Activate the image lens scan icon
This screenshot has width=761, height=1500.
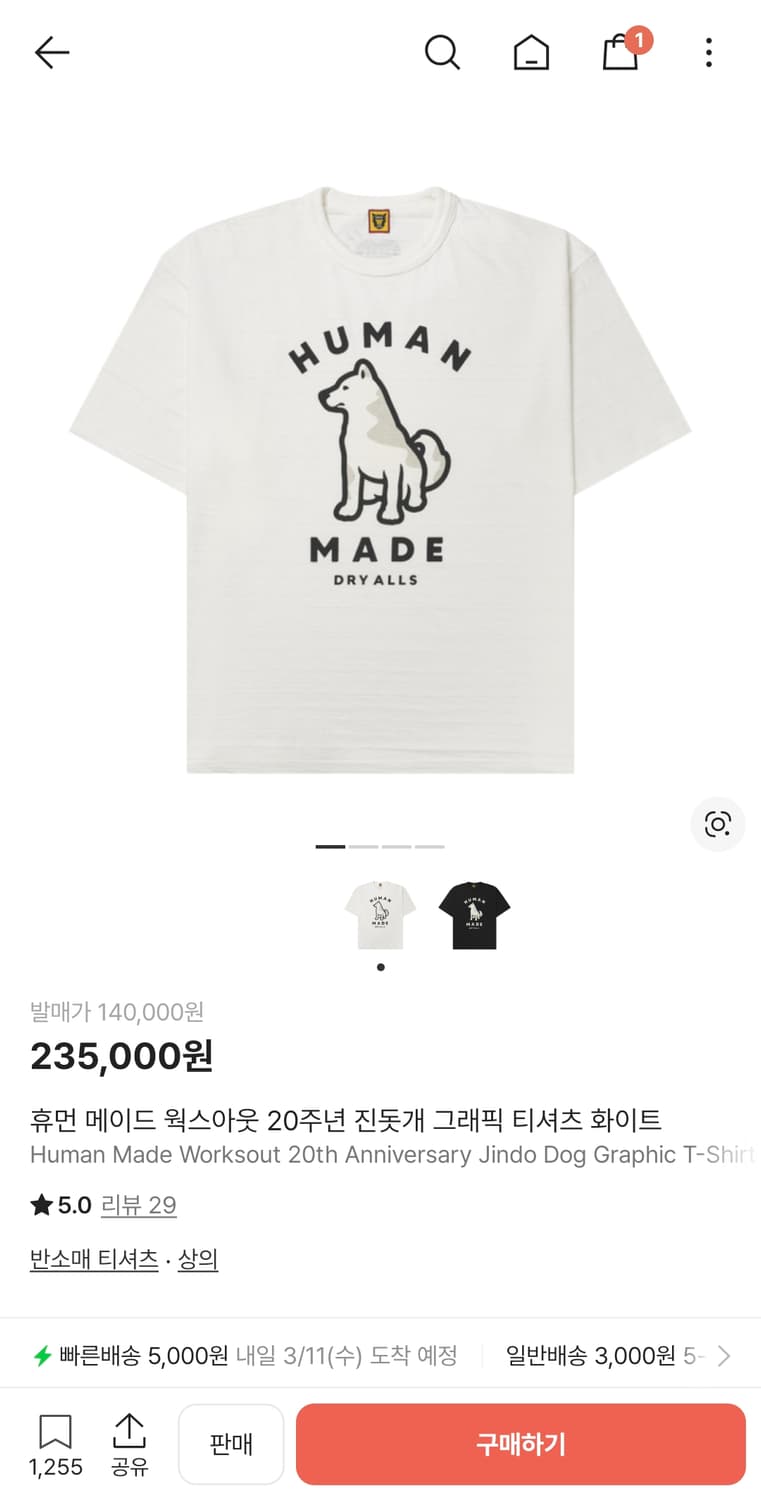coord(718,824)
